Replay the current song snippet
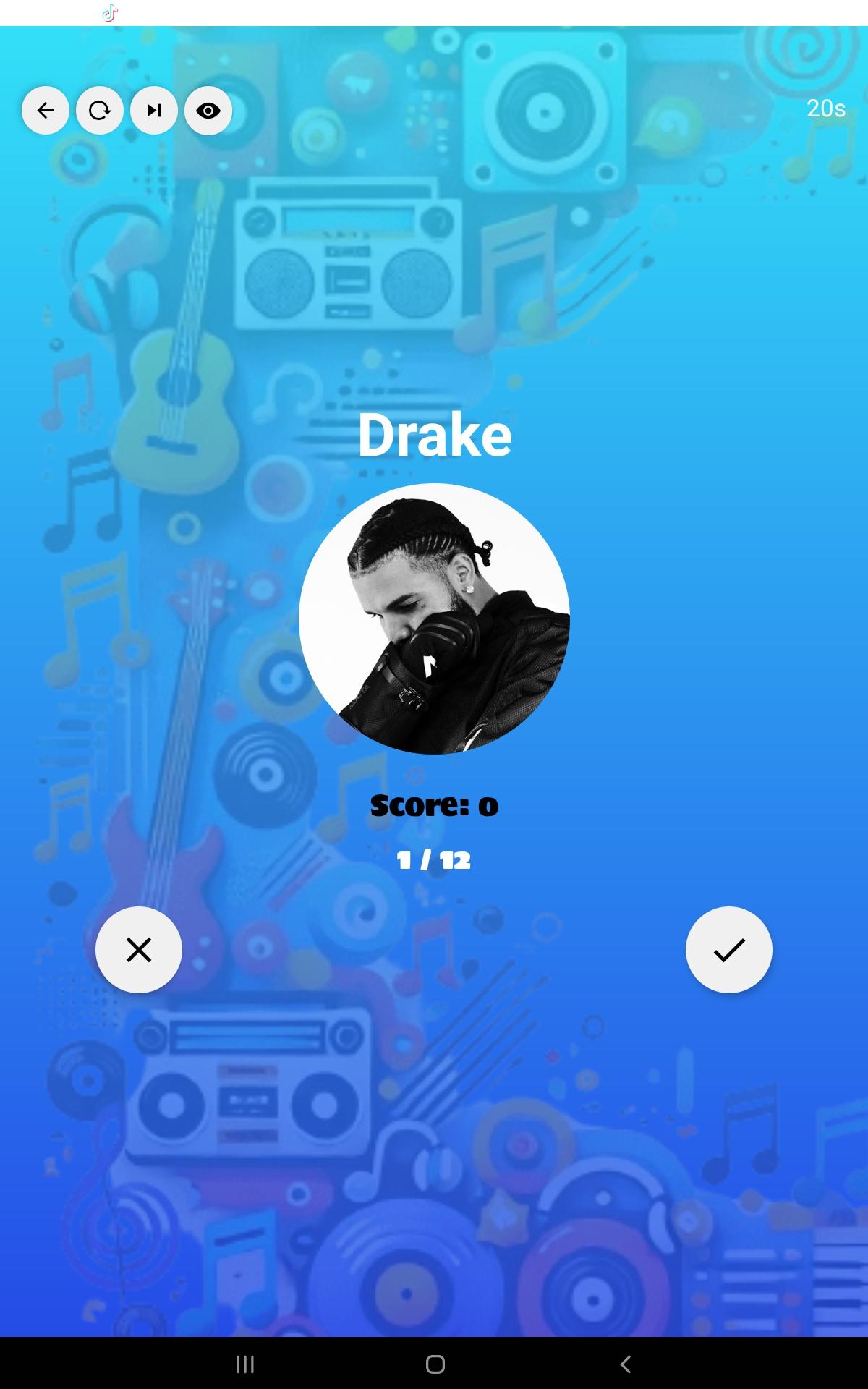This screenshot has width=868, height=1389. tap(99, 110)
